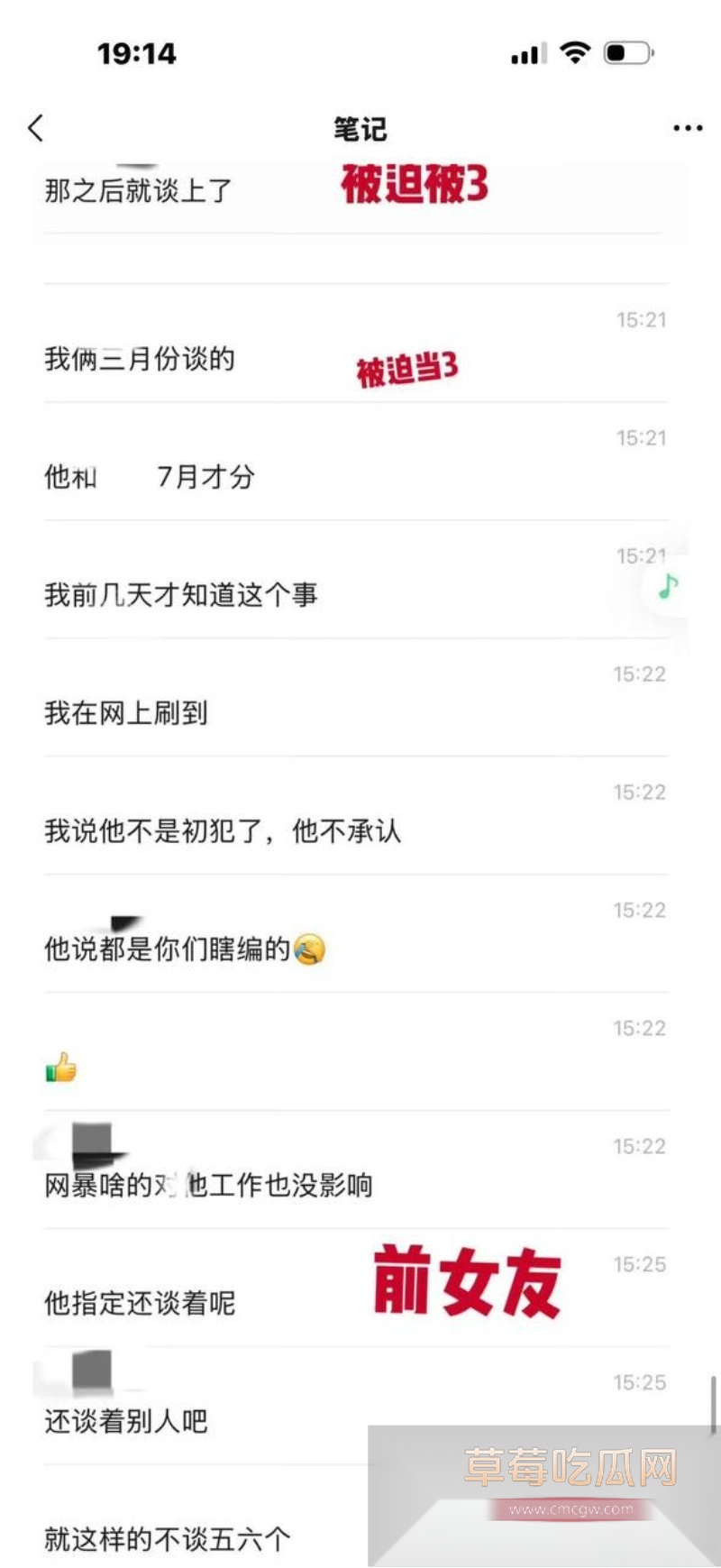Tap the Wi-Fi icon in the status bar
The width and height of the screenshot is (721, 1568).
point(577,54)
